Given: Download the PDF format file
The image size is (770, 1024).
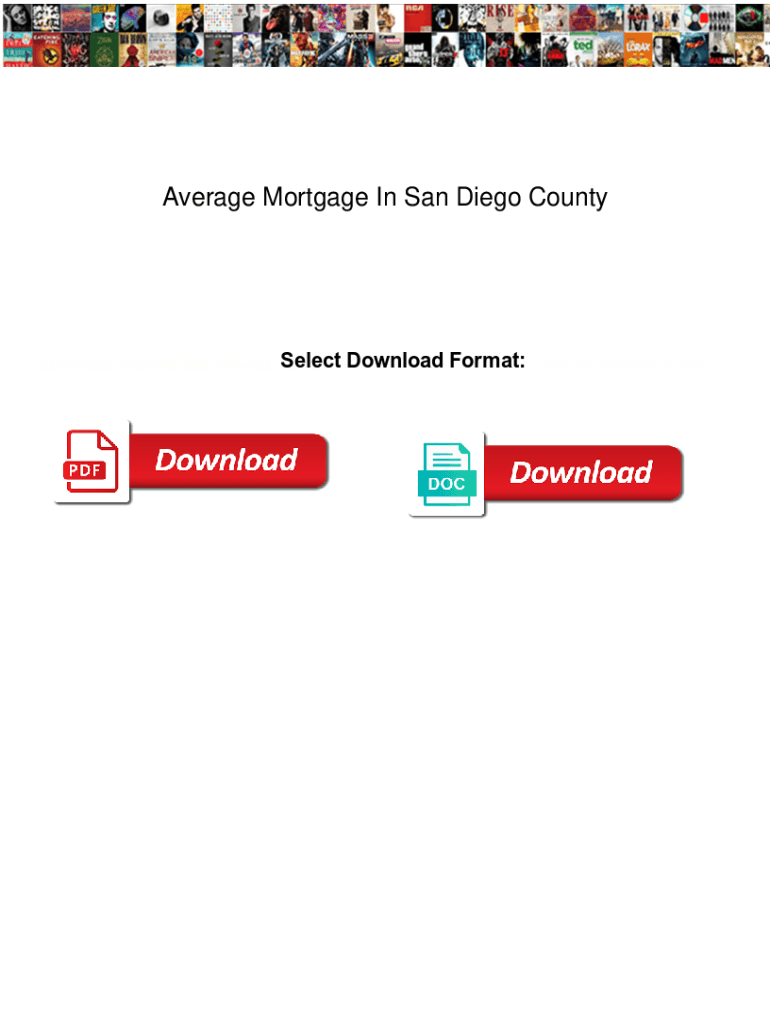Looking at the screenshot, I should click(191, 462).
